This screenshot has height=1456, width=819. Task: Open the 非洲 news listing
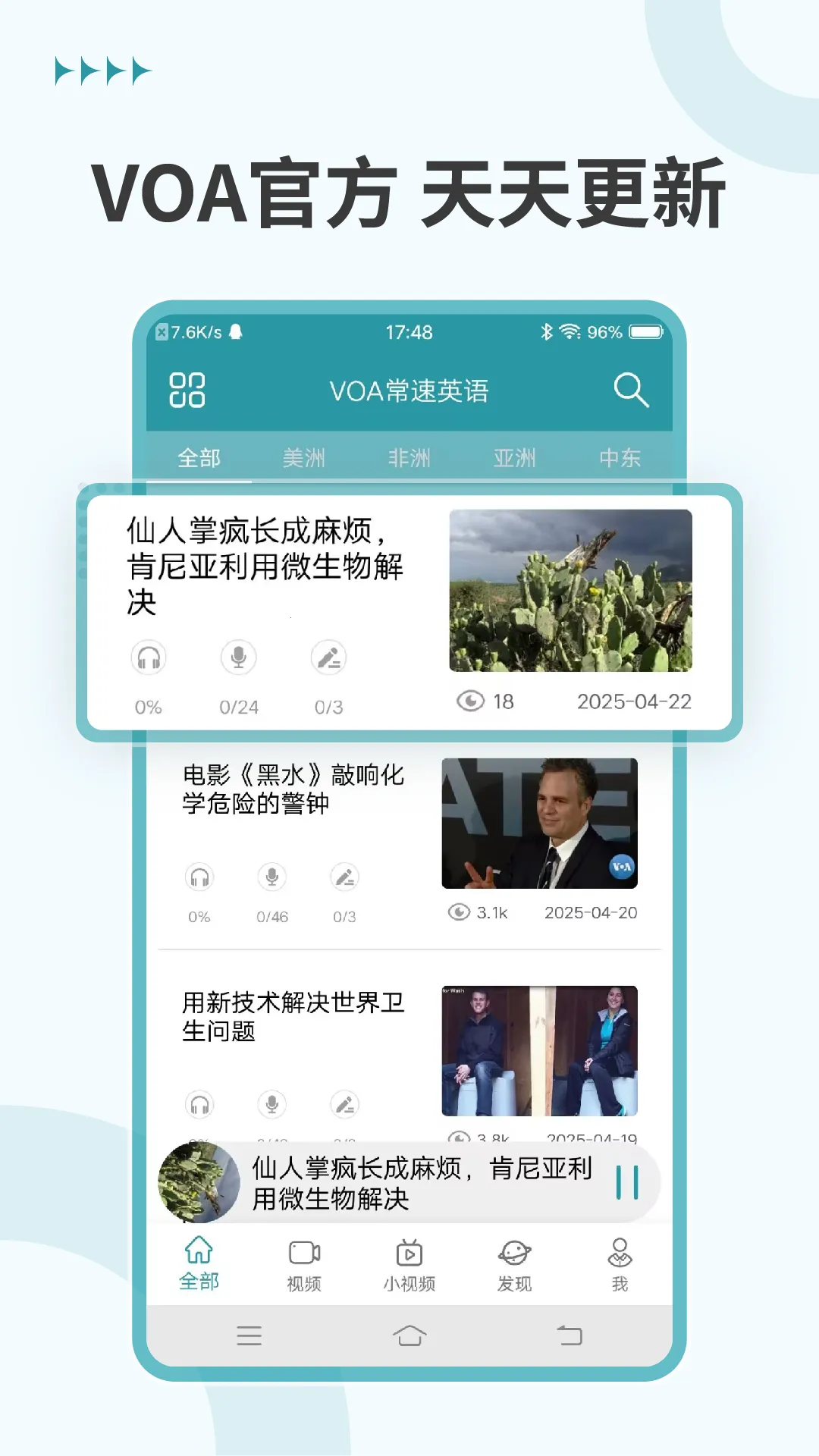[x=409, y=457]
